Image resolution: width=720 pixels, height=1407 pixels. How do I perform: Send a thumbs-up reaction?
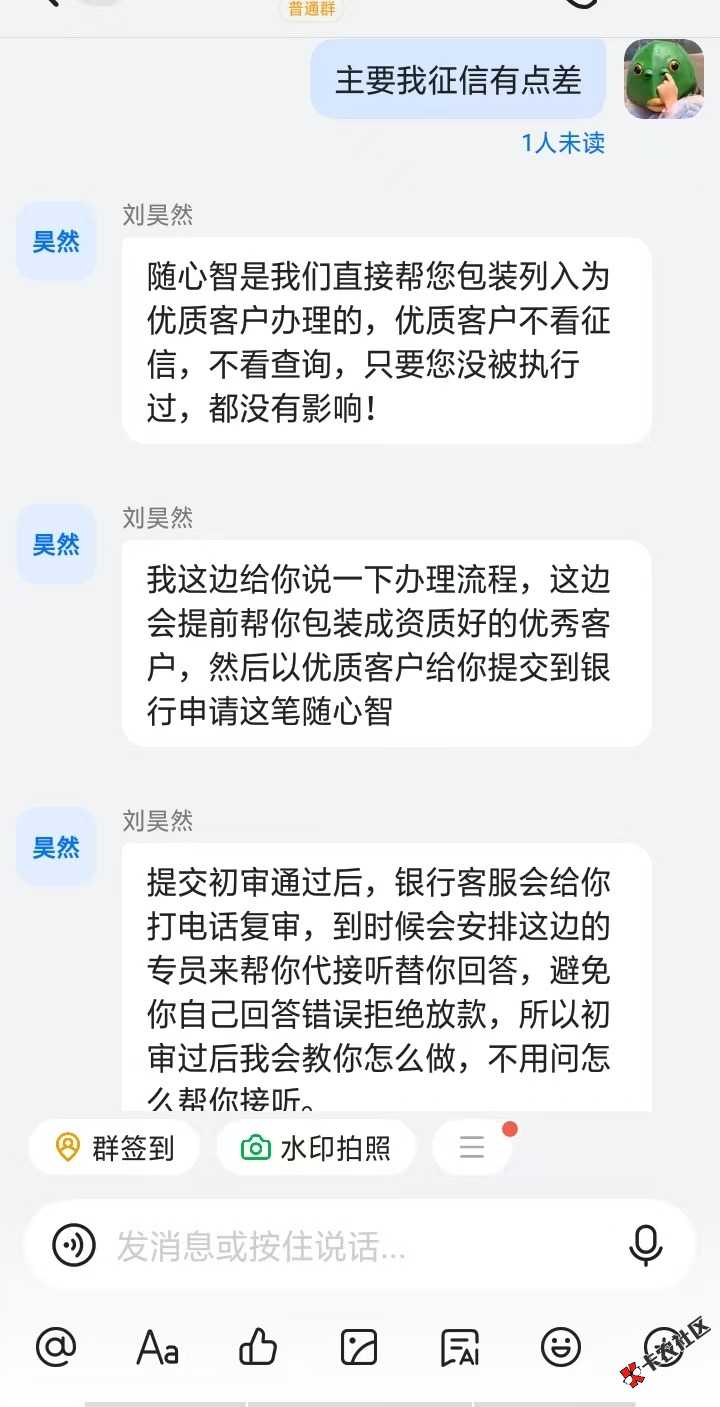tap(258, 1348)
